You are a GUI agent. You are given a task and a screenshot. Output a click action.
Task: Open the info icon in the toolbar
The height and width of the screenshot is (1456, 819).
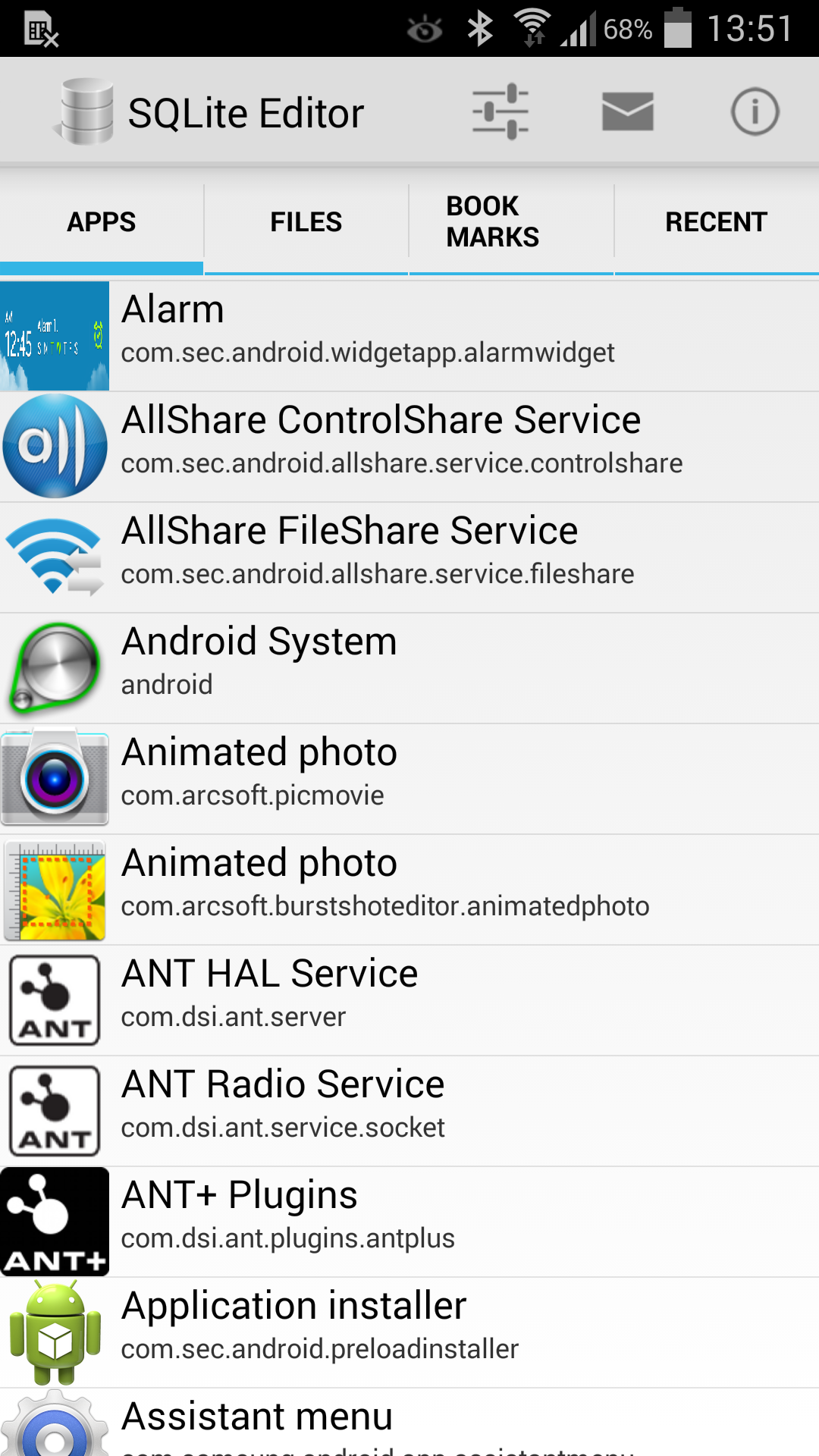[755, 110]
